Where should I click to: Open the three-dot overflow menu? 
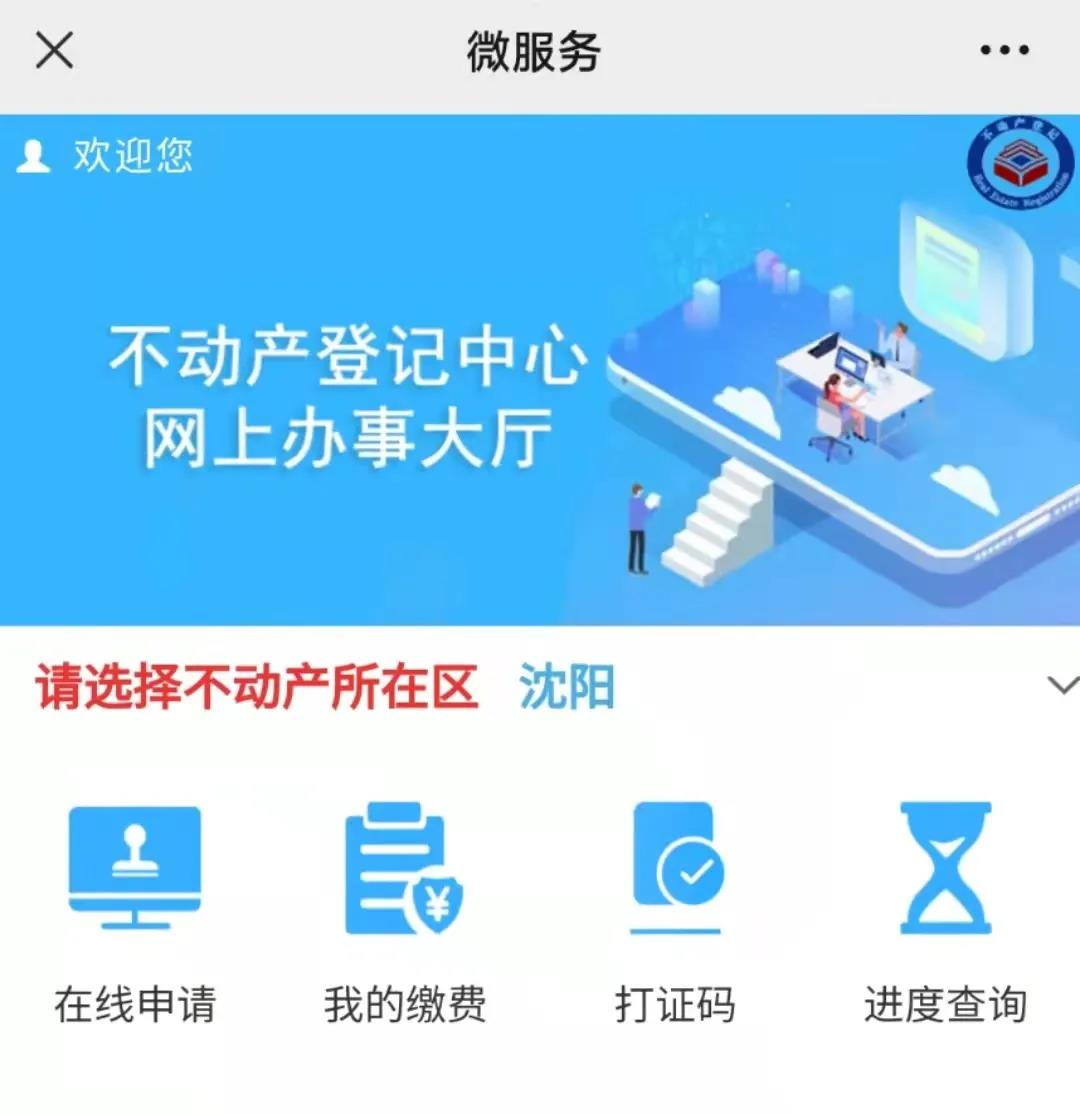point(1004,51)
